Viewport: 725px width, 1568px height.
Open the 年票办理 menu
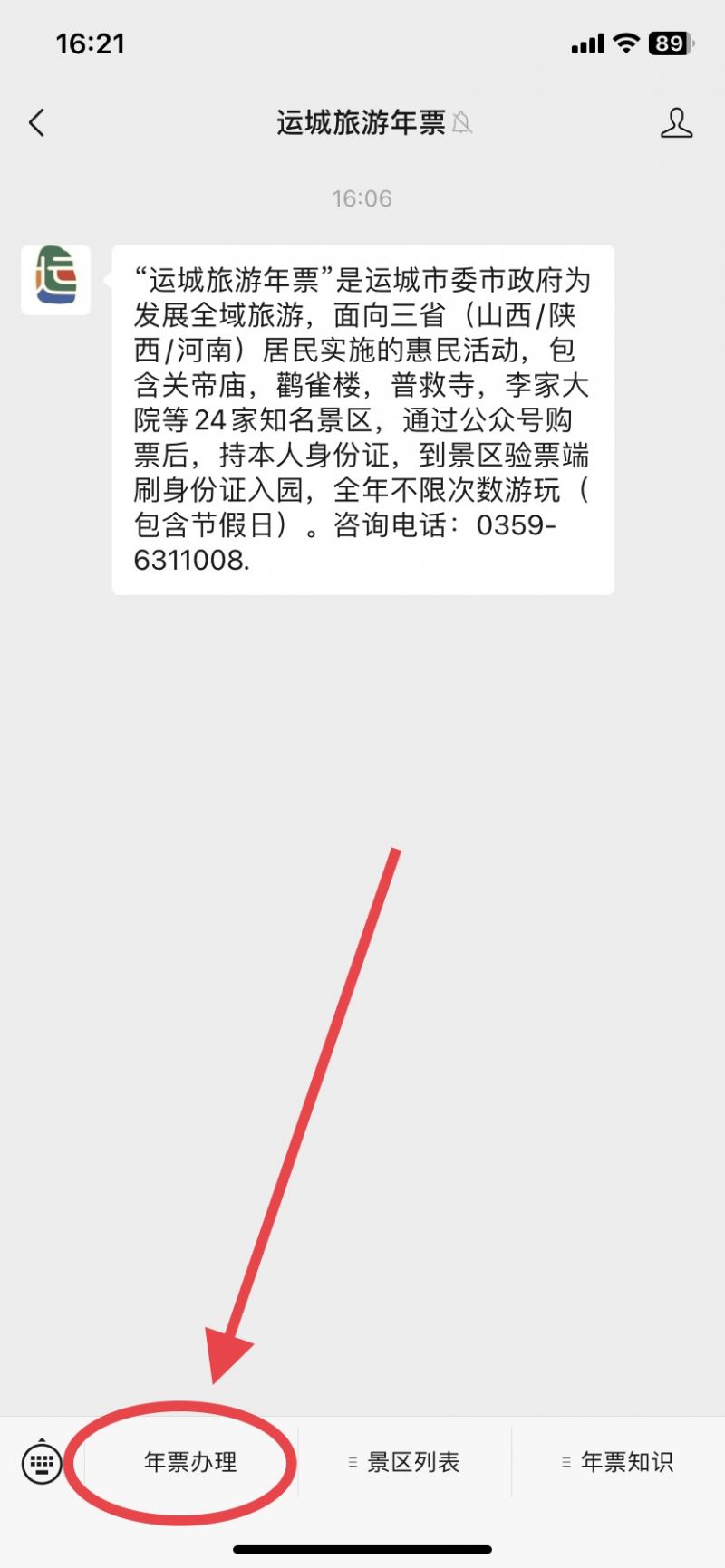[190, 1461]
